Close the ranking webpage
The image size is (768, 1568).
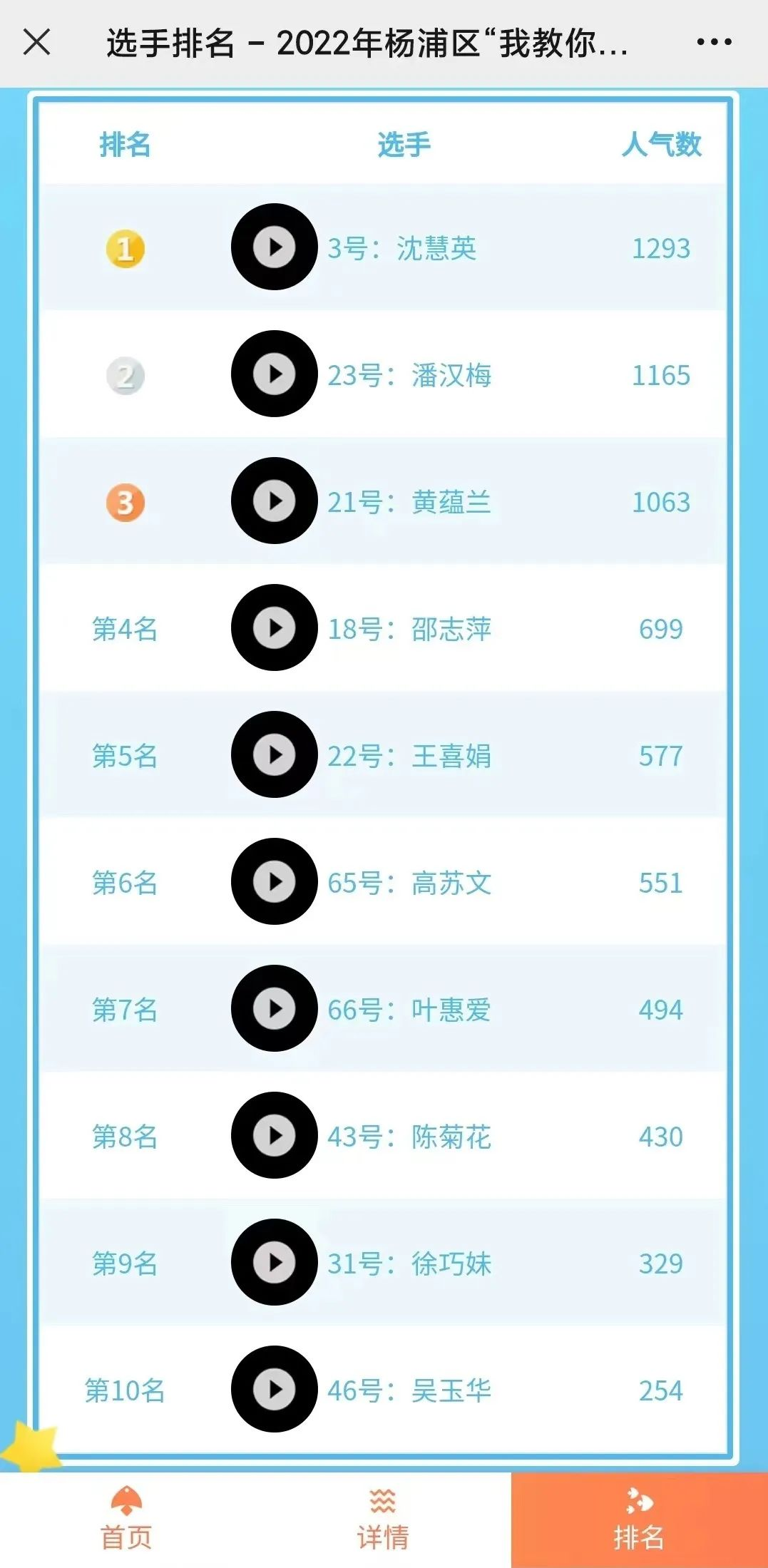point(37,42)
